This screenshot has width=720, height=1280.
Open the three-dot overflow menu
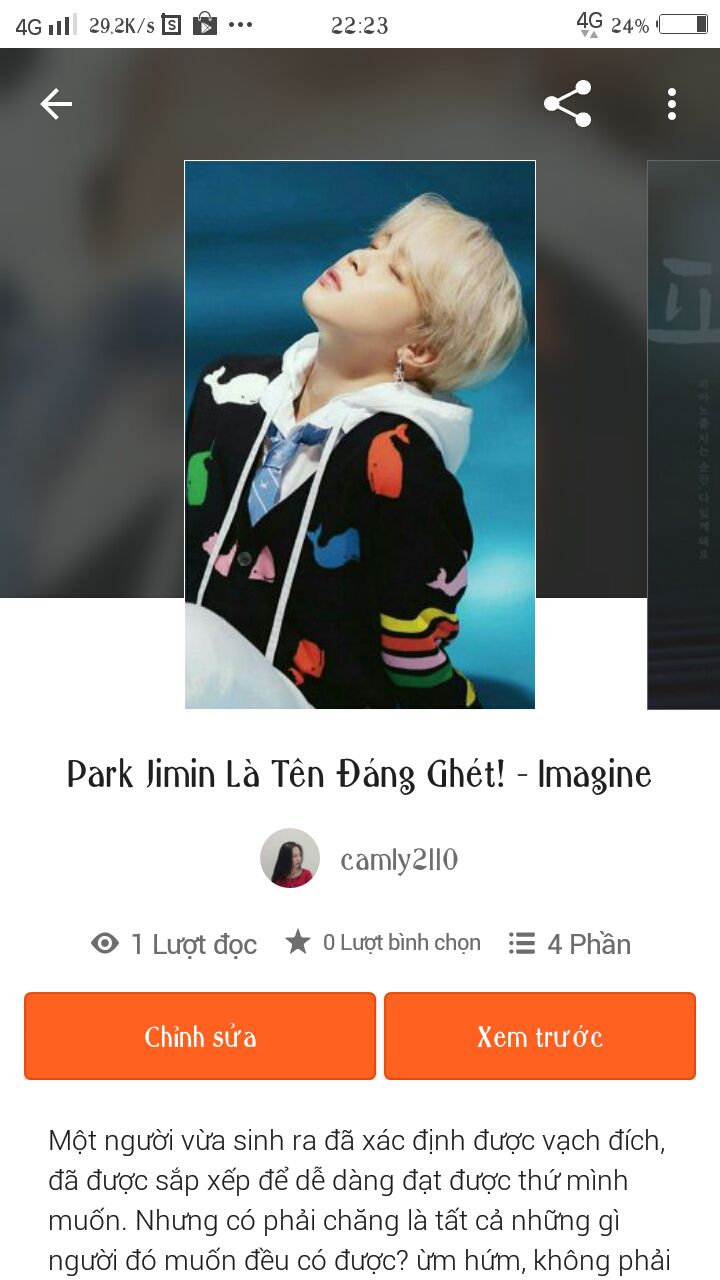672,104
